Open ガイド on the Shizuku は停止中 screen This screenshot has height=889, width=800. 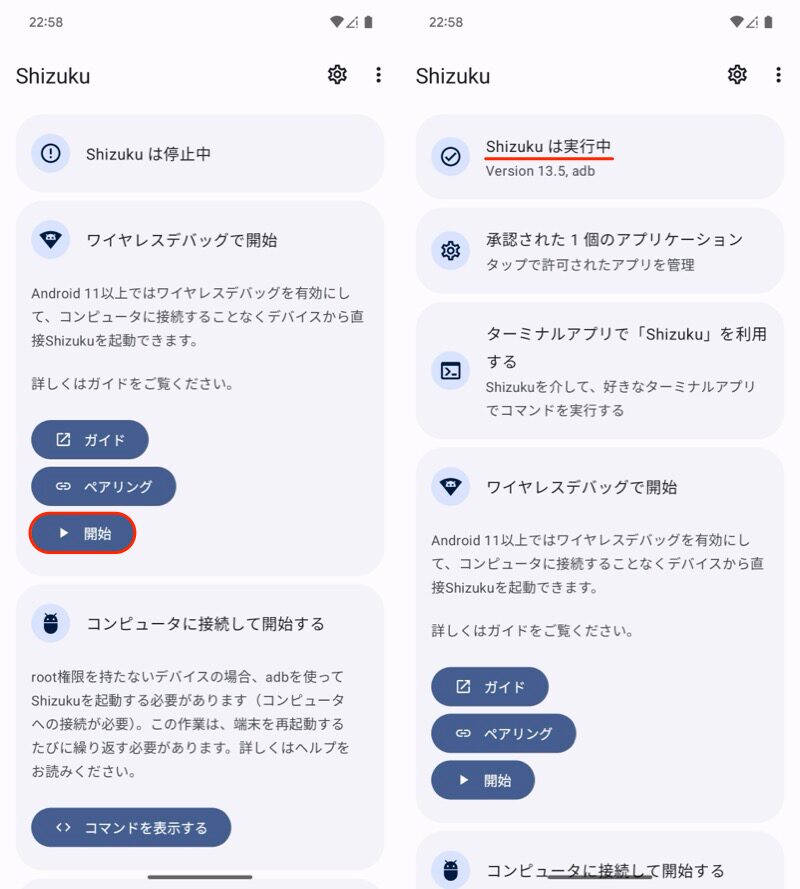[90, 440]
